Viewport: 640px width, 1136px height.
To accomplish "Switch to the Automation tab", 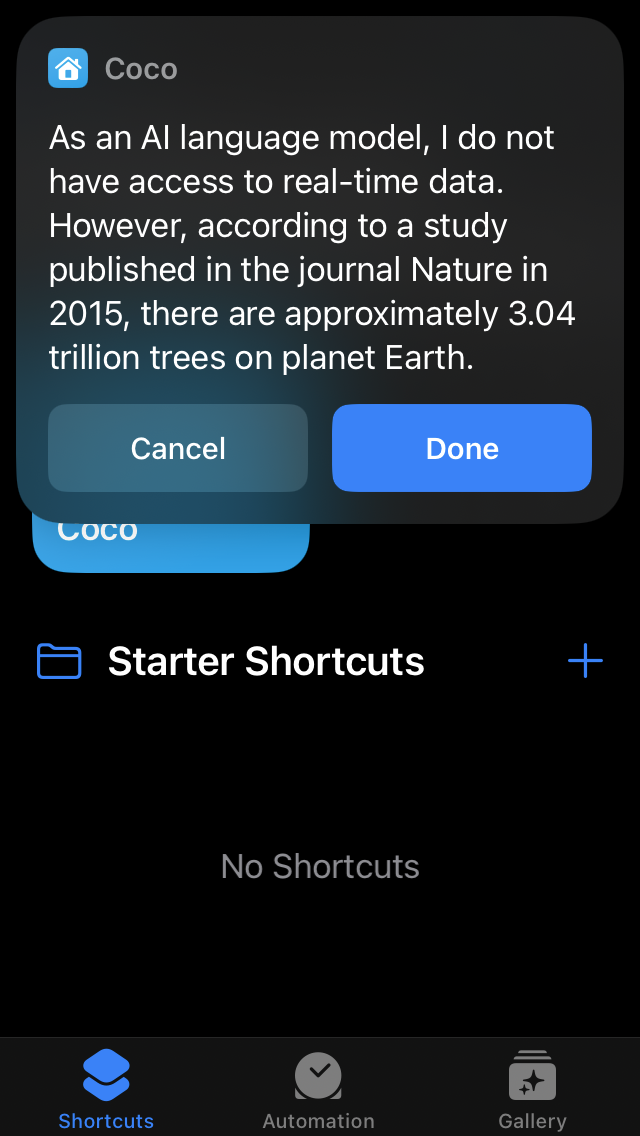I will [x=318, y=1090].
